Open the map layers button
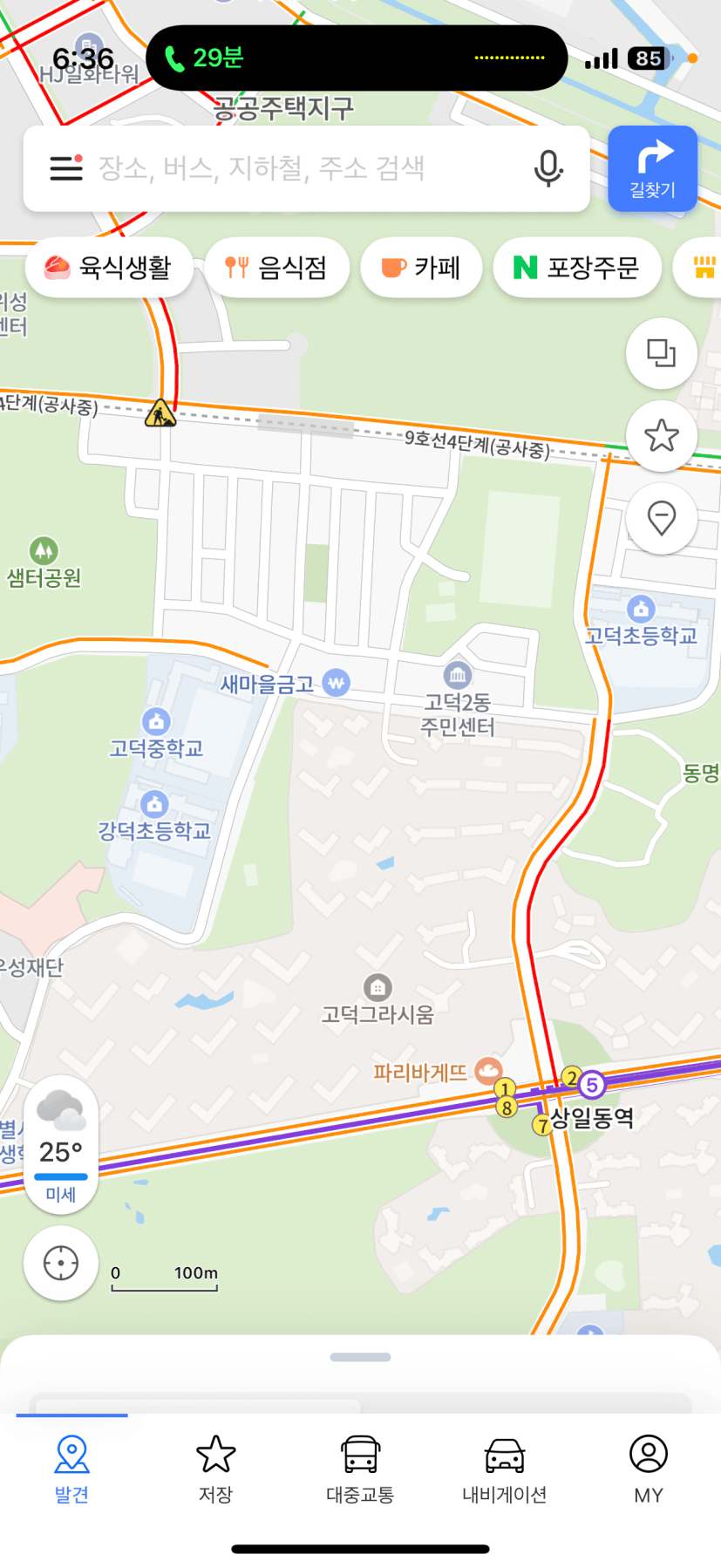This screenshot has height=1568, width=721. pos(662,353)
